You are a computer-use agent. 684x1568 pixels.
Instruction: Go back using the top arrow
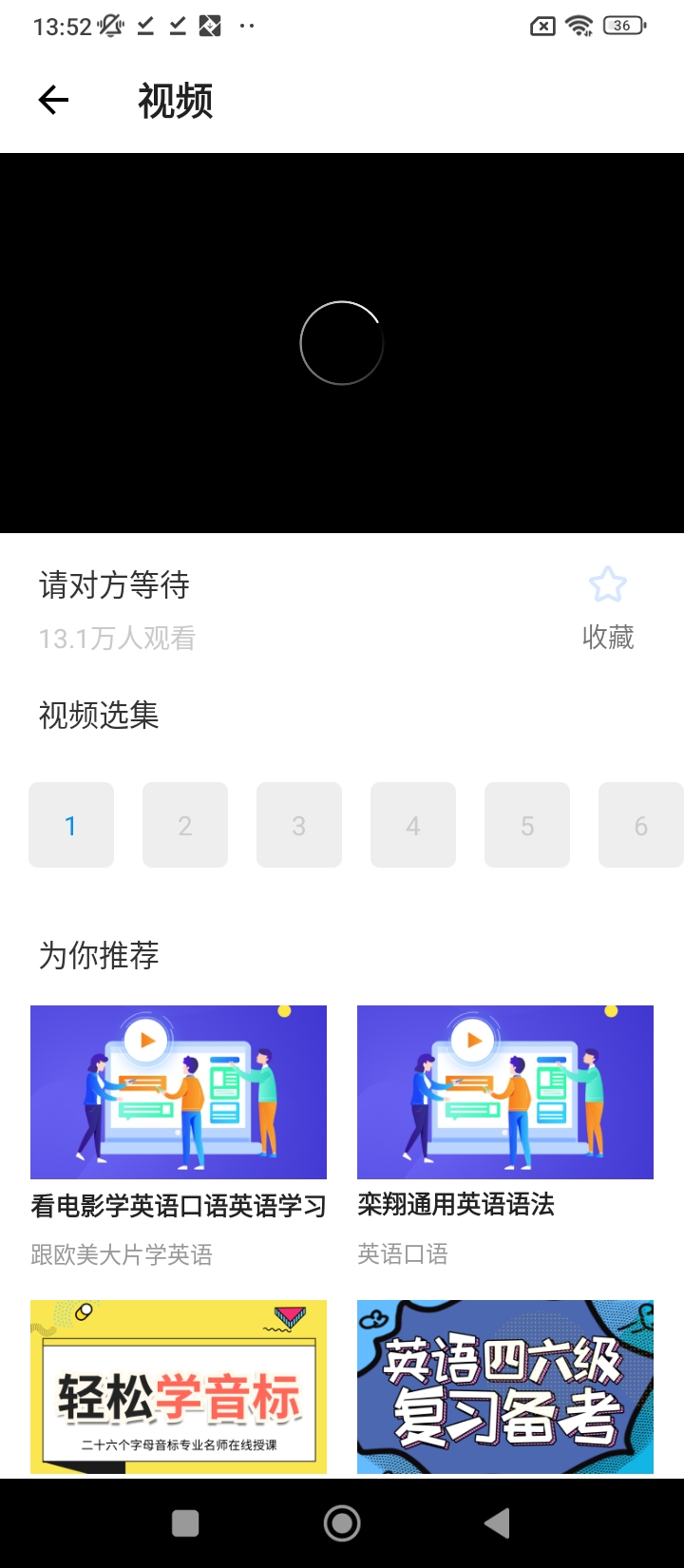point(54,100)
